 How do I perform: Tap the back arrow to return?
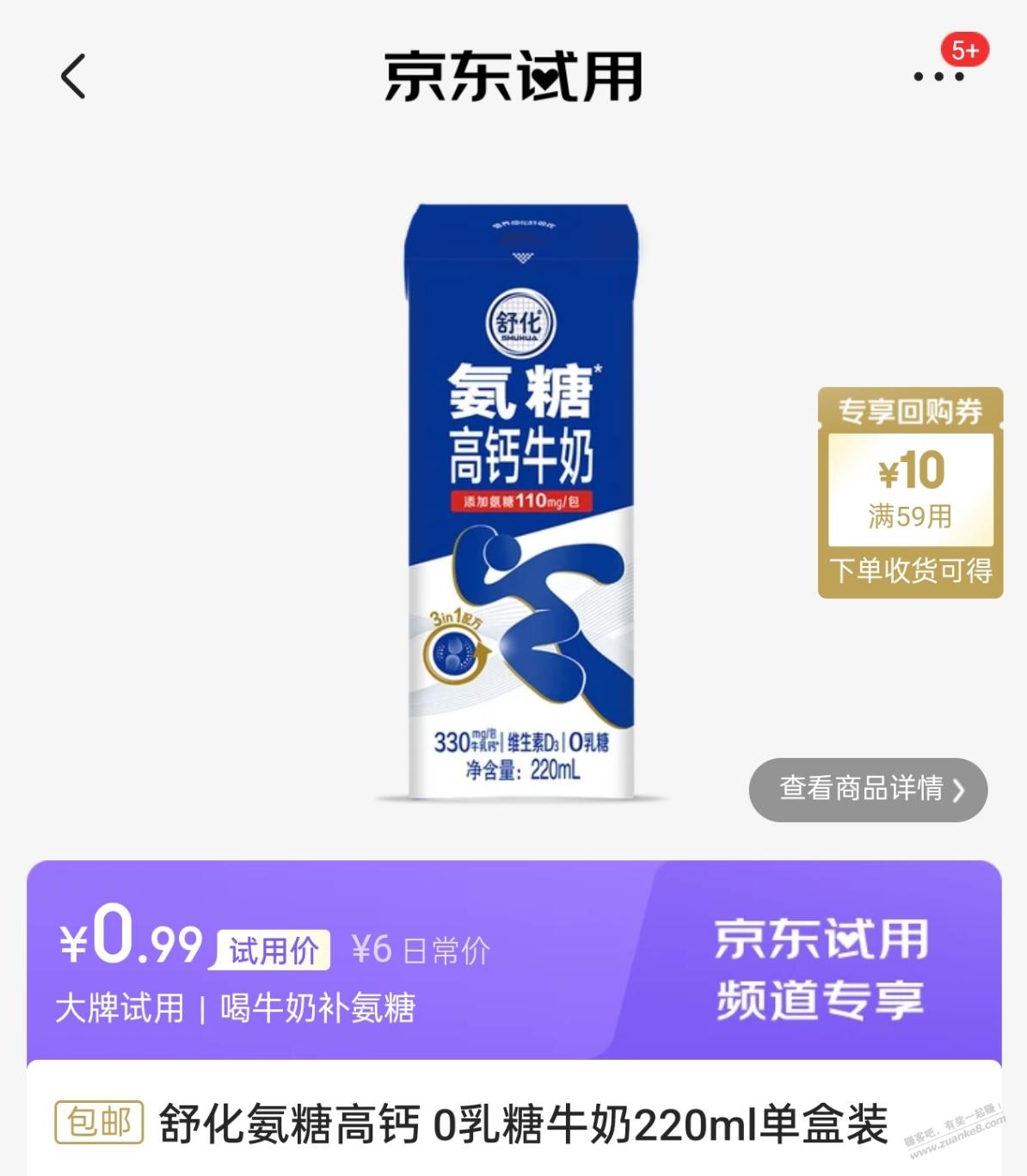[72, 77]
